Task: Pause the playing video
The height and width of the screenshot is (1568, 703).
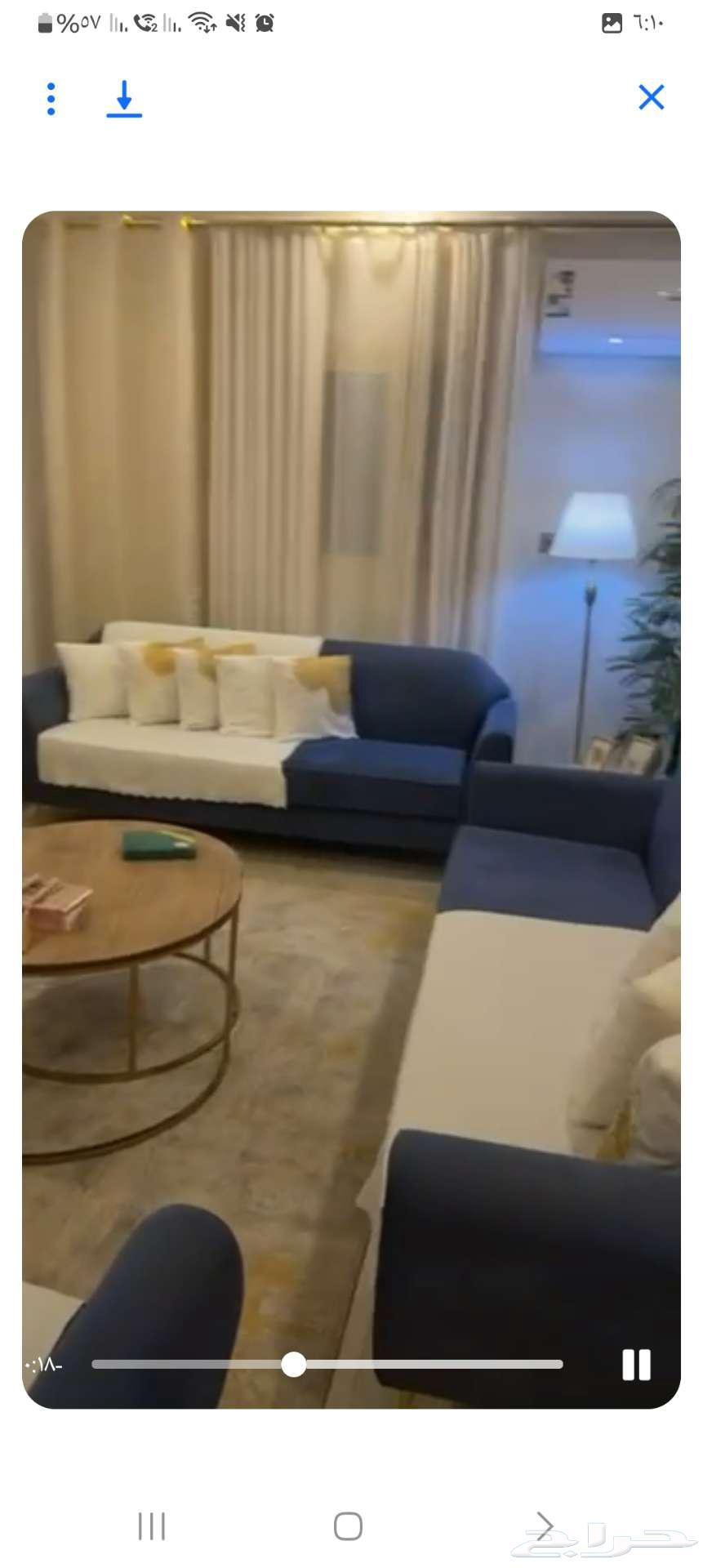Action: coord(636,1365)
